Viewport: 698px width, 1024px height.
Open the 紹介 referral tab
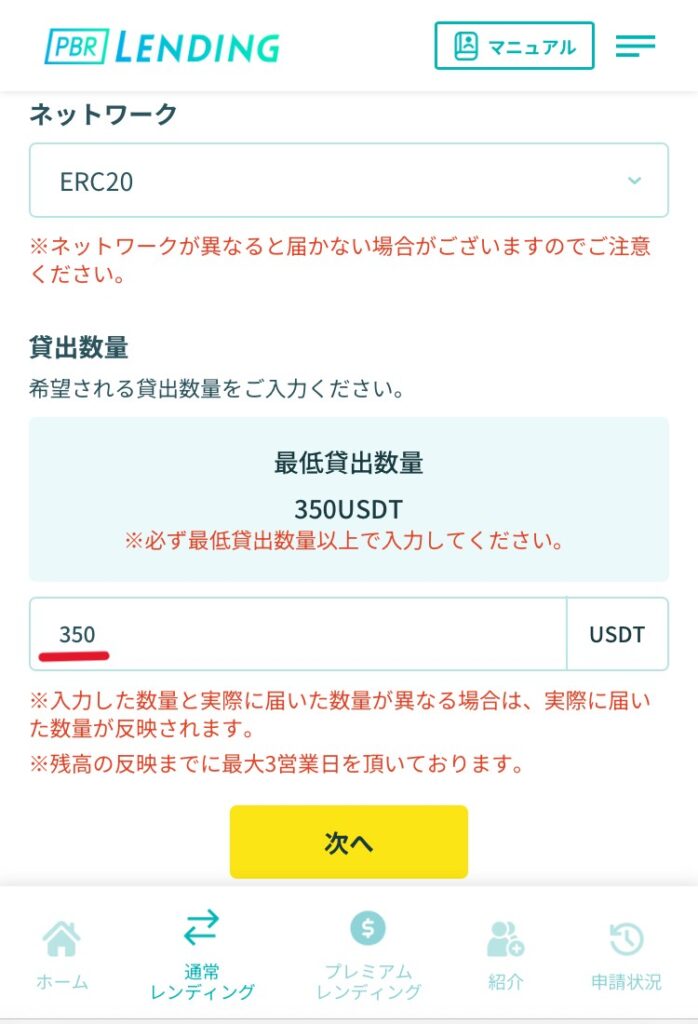pyautogui.click(x=505, y=954)
